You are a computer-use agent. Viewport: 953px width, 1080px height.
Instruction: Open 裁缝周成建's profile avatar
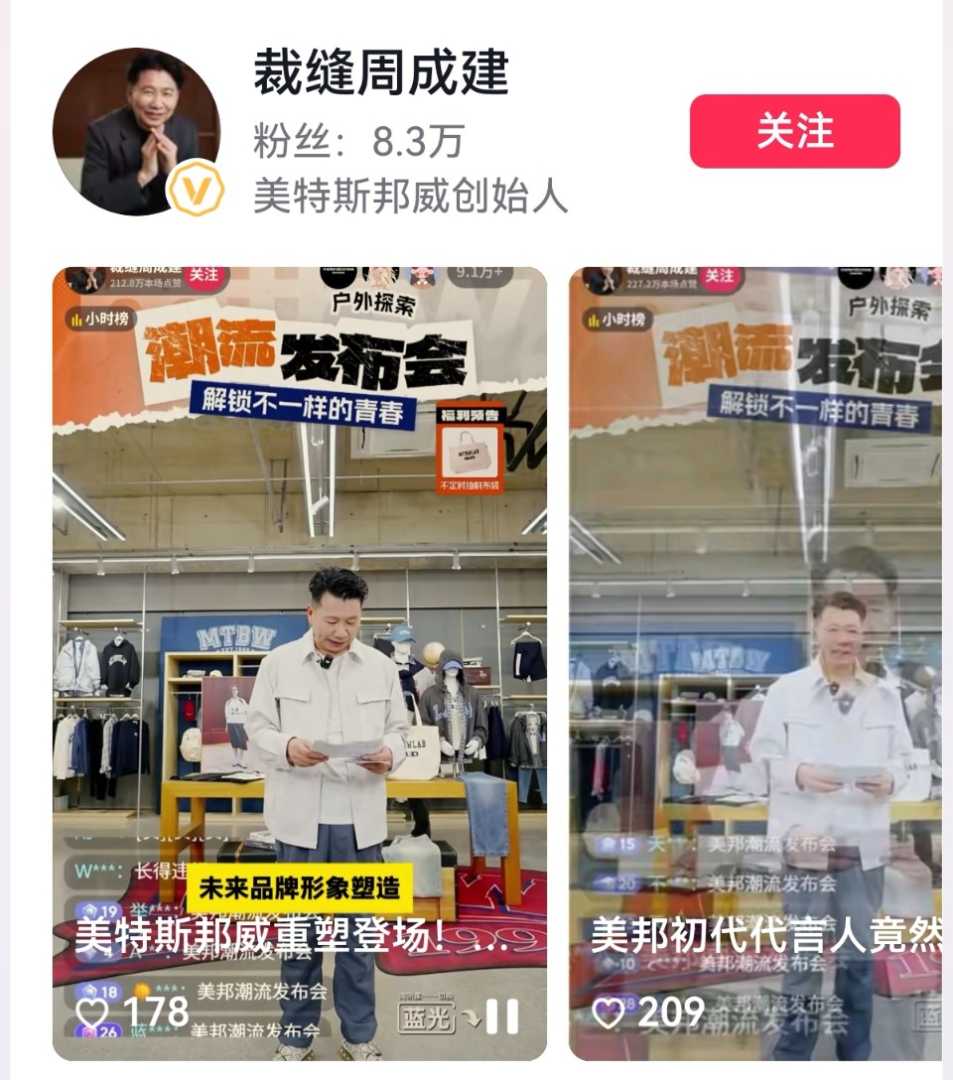(x=136, y=131)
